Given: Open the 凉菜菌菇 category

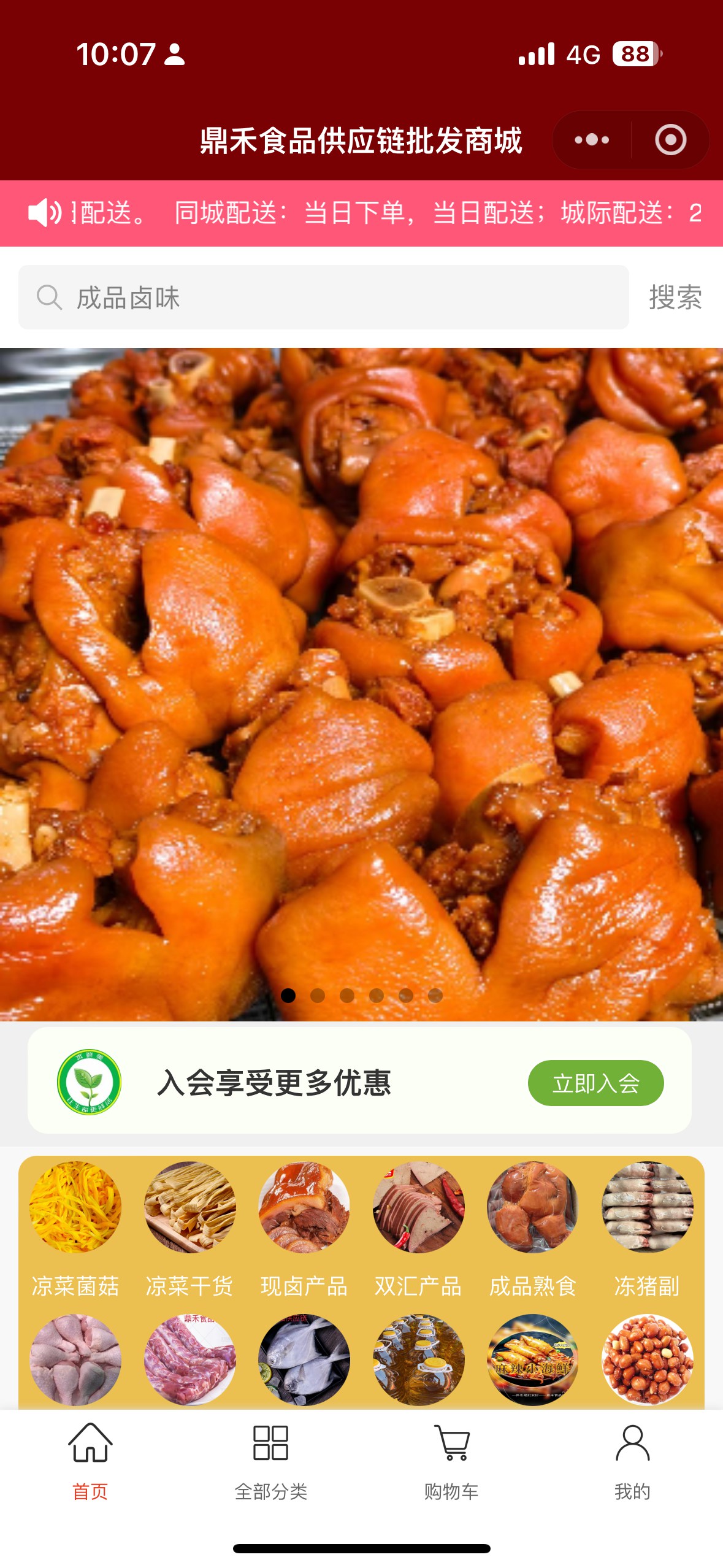Looking at the screenshot, I should coord(75,1226).
